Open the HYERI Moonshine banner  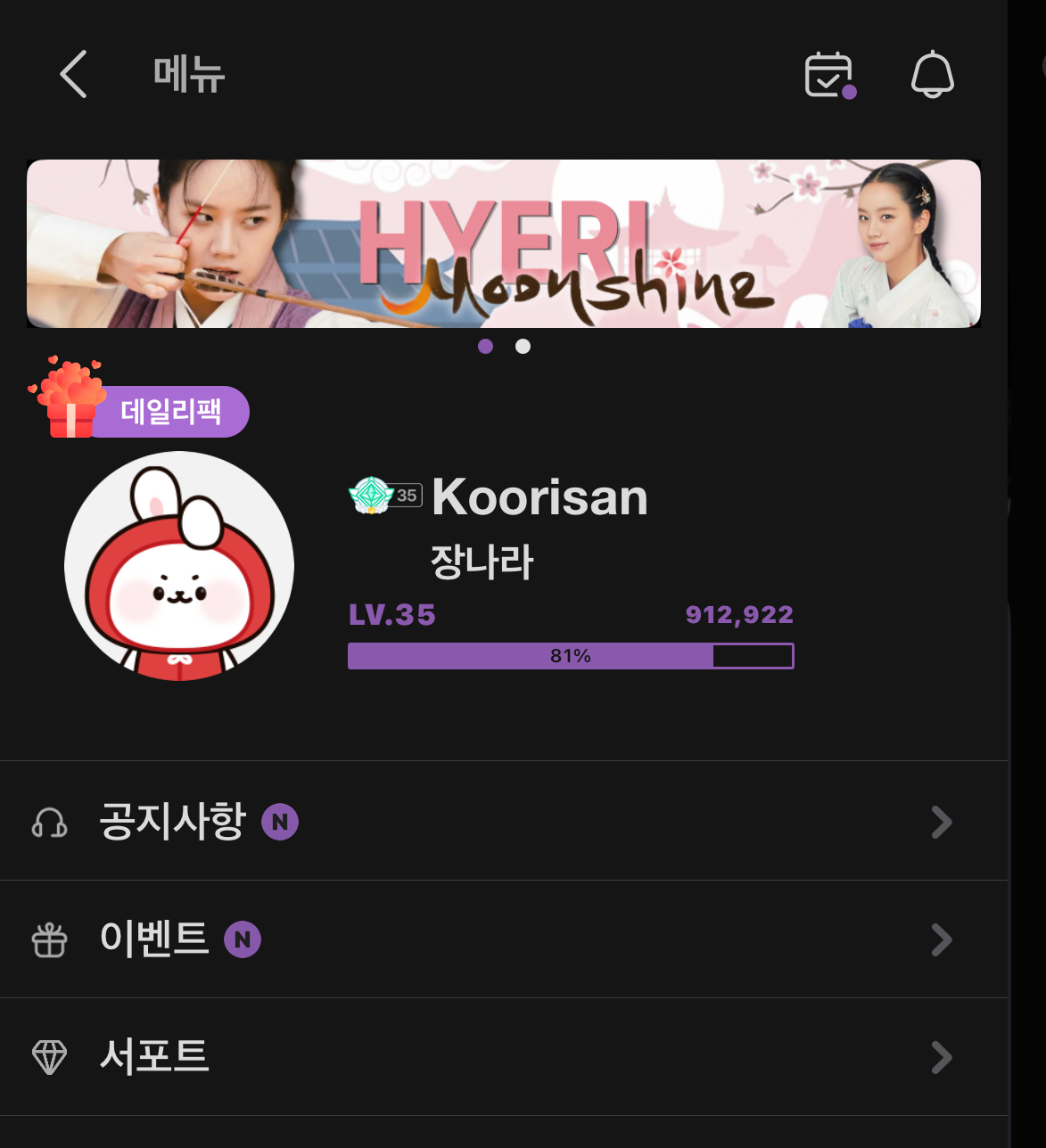point(503,243)
